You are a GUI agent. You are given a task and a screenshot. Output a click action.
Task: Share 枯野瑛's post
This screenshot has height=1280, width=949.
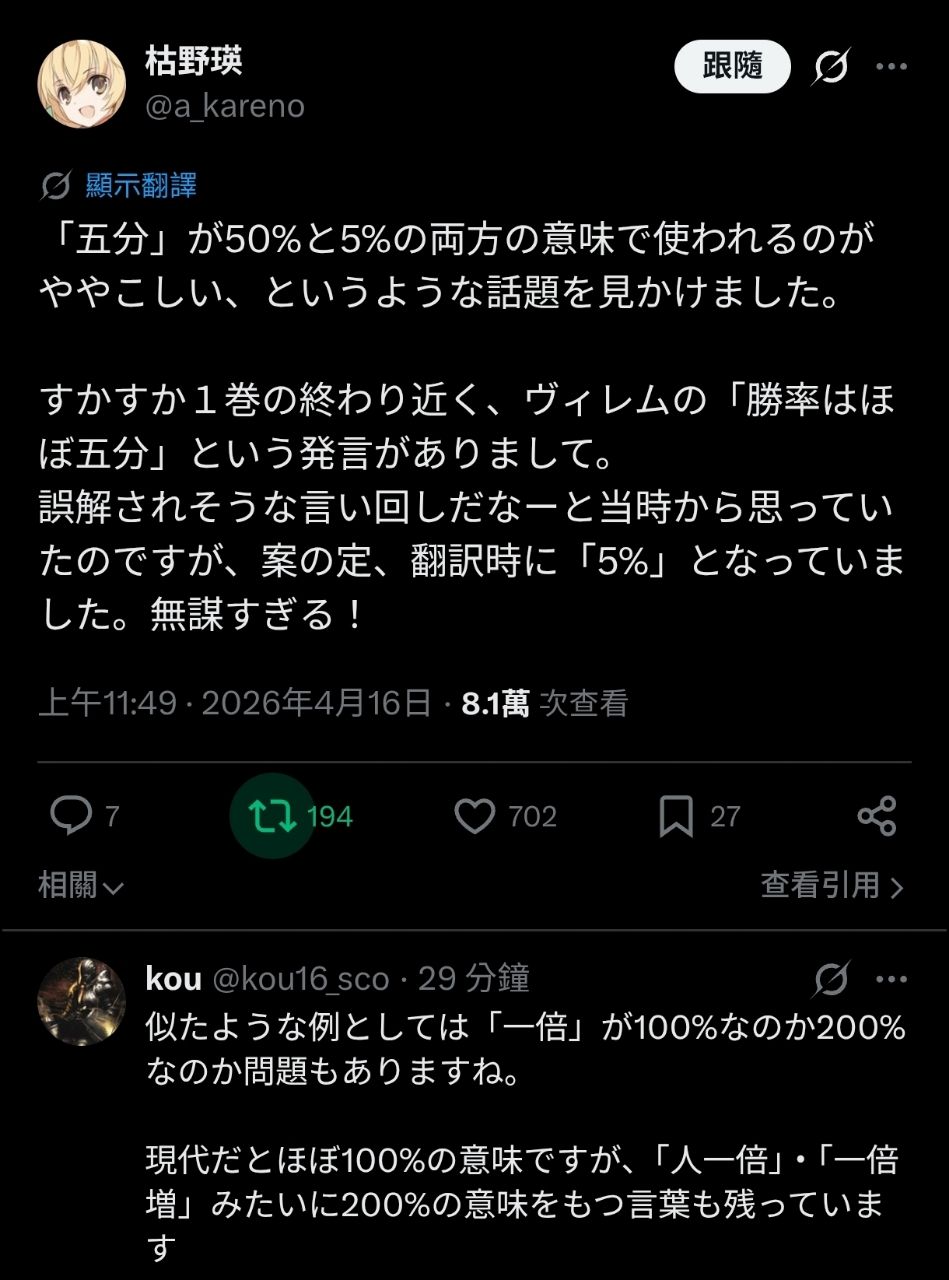[x=877, y=816]
